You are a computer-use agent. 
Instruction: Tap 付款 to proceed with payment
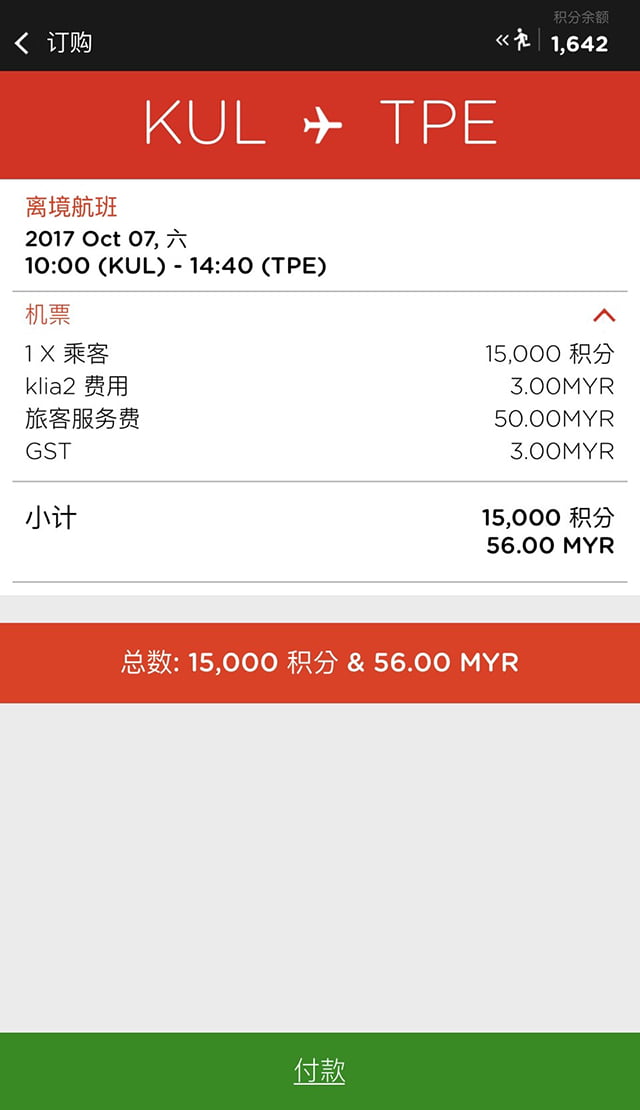click(320, 1071)
